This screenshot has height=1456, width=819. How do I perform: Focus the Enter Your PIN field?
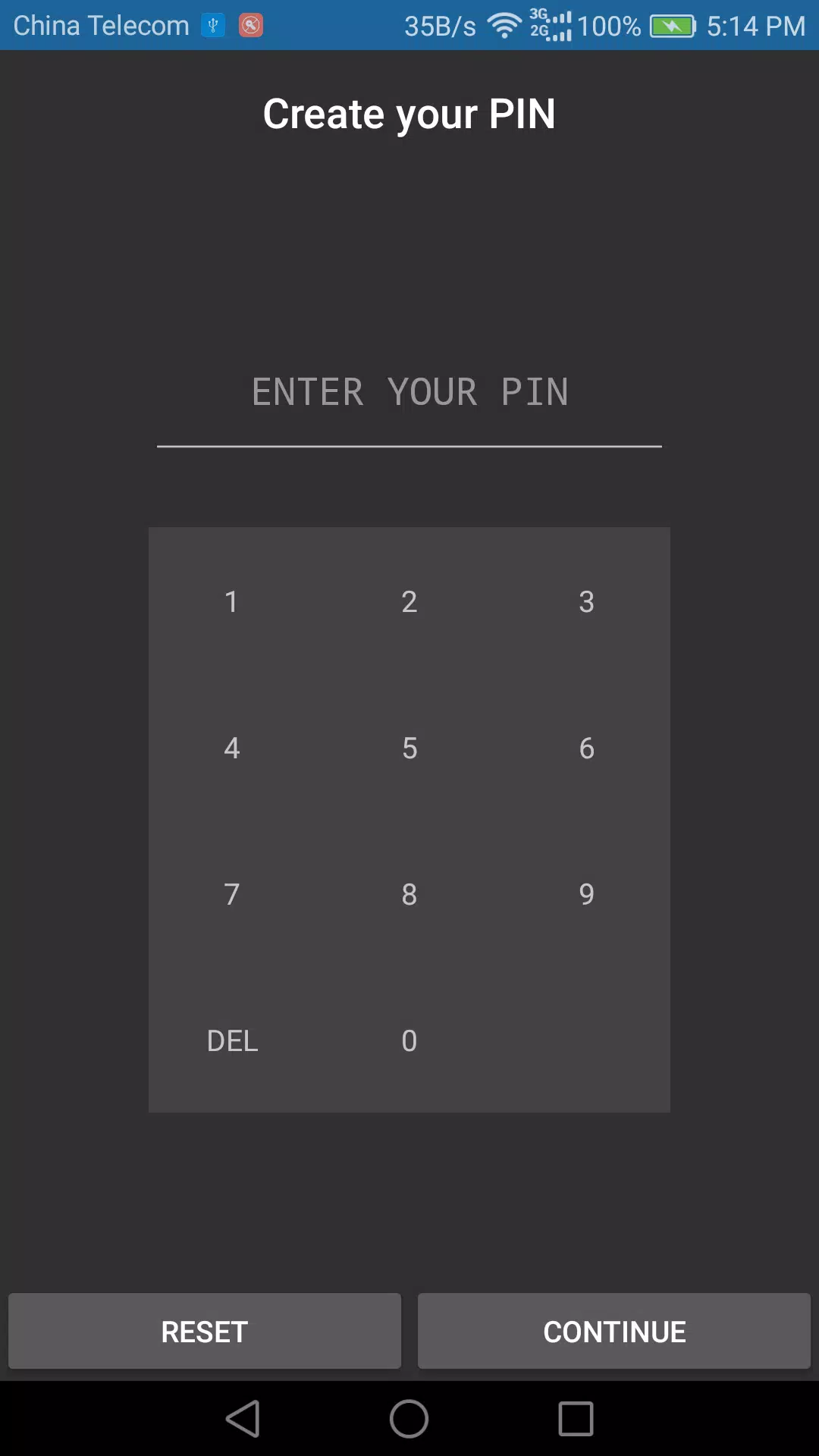(x=409, y=393)
